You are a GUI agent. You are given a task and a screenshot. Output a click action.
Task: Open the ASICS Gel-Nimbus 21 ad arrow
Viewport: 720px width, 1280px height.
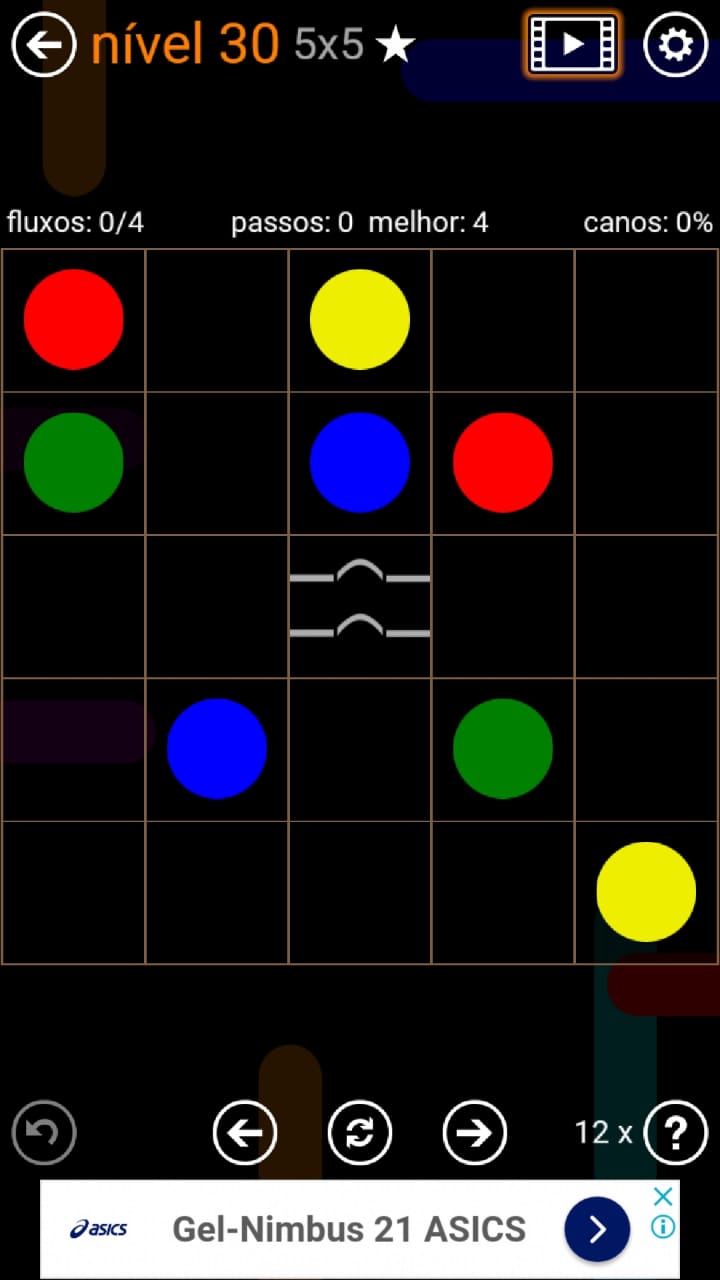(597, 1229)
